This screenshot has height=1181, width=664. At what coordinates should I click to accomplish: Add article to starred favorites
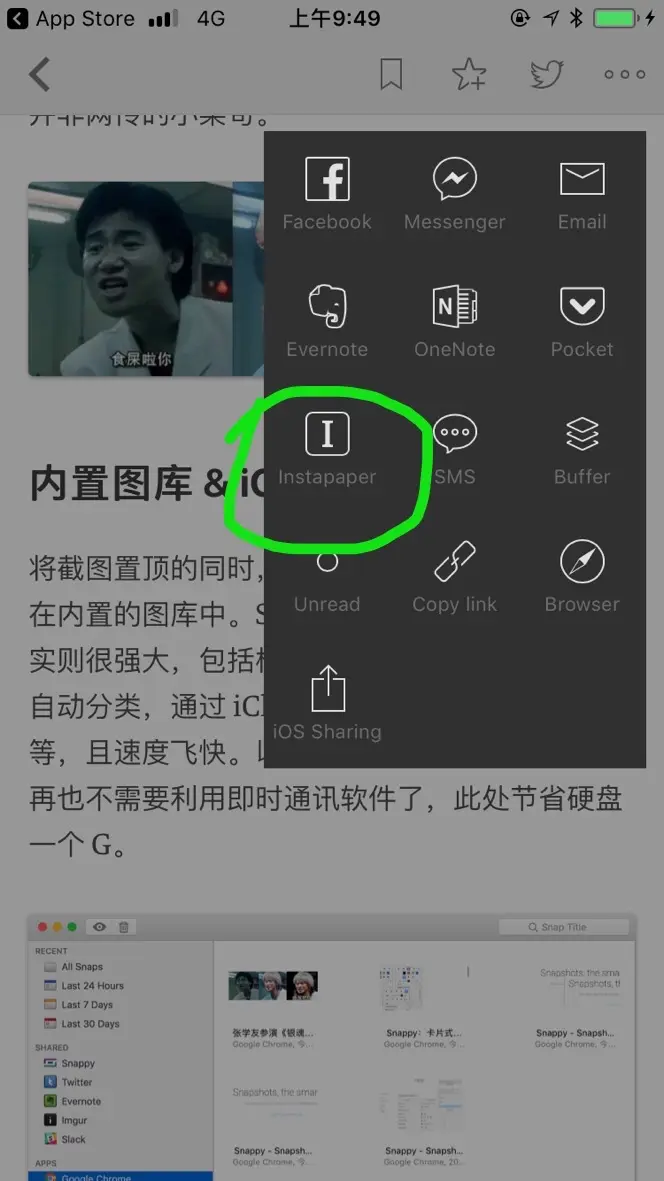468,74
